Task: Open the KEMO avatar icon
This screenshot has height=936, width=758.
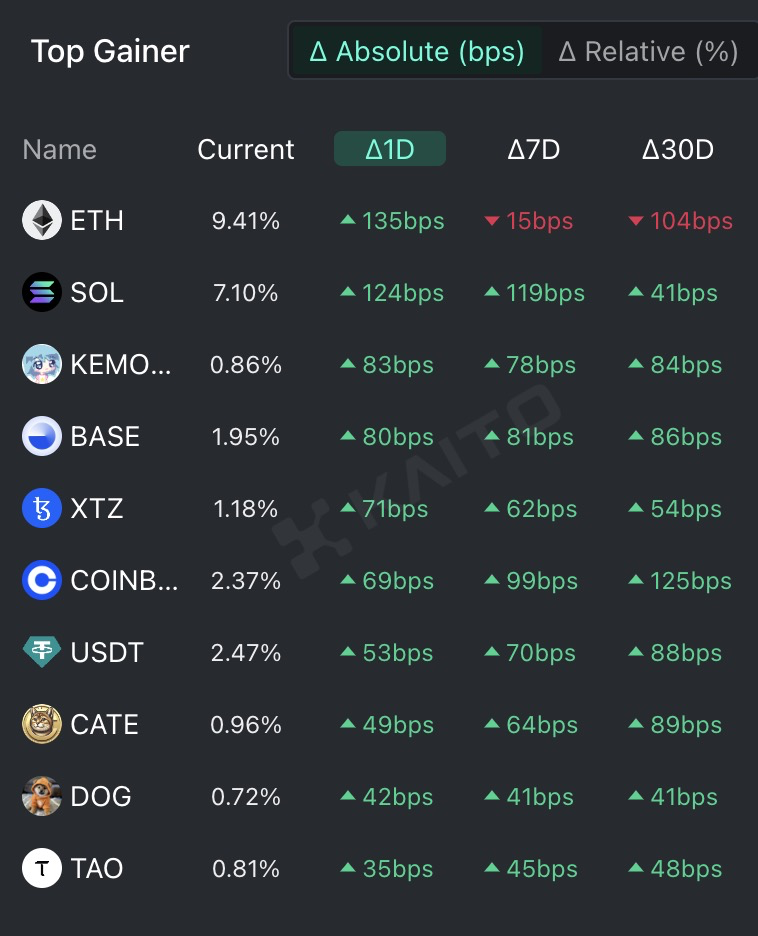Action: [40, 364]
